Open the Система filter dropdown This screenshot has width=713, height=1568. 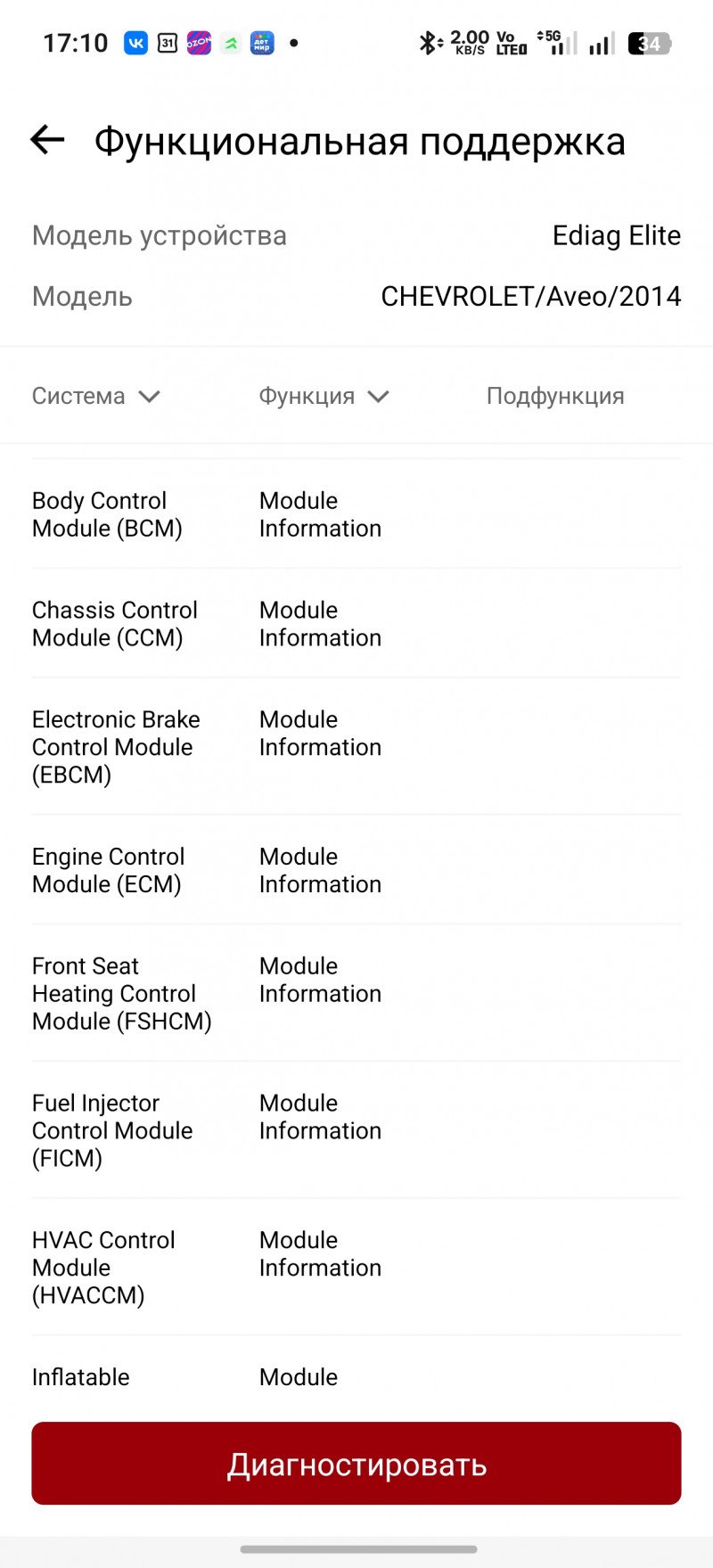tap(96, 396)
